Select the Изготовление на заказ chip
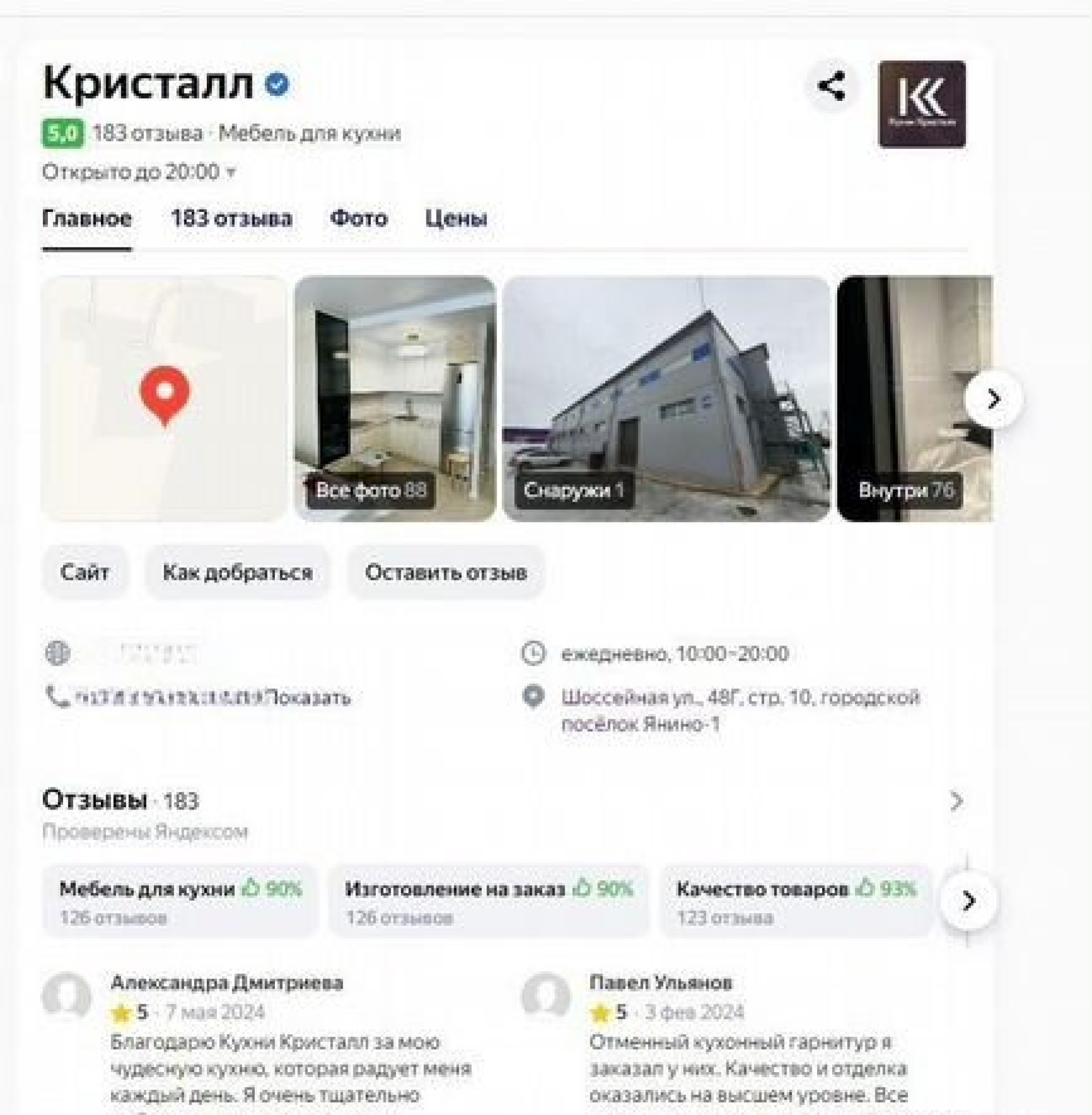The height and width of the screenshot is (1115, 1092). point(489,901)
